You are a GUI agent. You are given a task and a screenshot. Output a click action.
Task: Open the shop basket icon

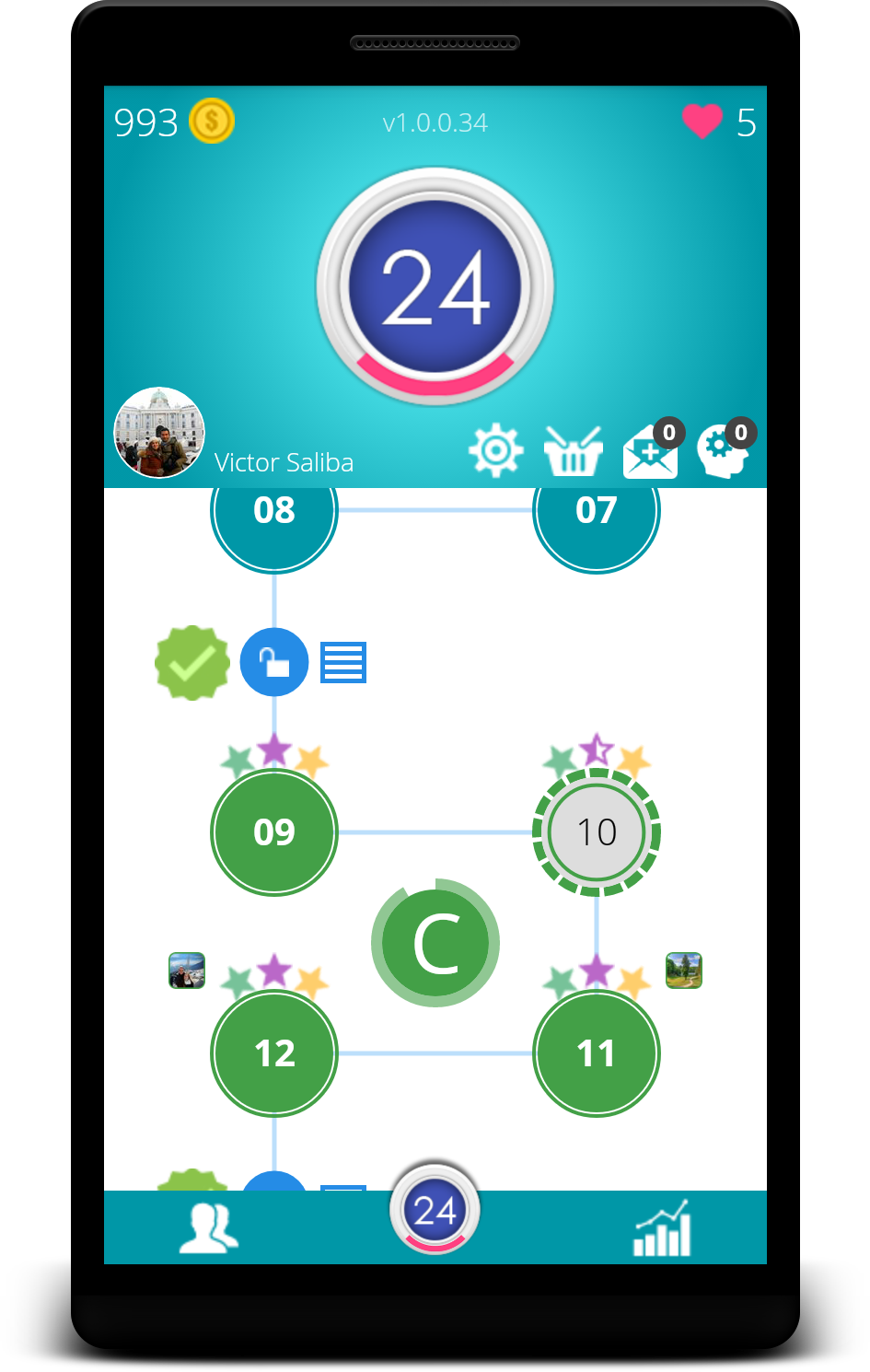click(573, 451)
